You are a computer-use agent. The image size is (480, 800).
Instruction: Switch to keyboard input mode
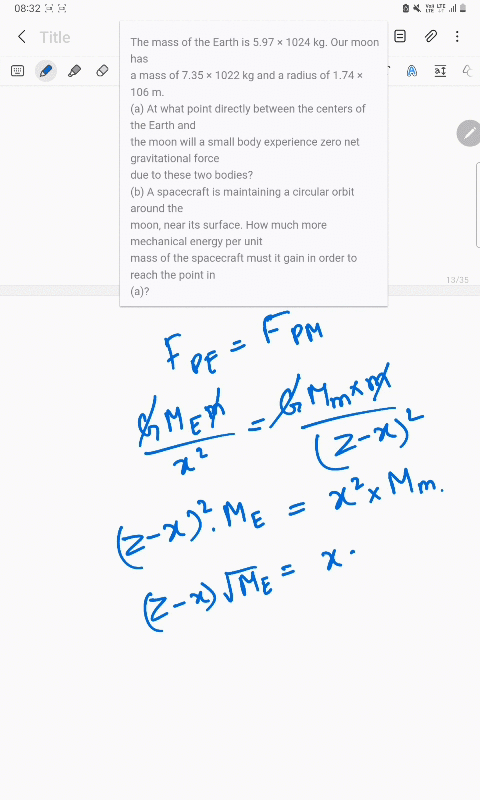(17, 71)
